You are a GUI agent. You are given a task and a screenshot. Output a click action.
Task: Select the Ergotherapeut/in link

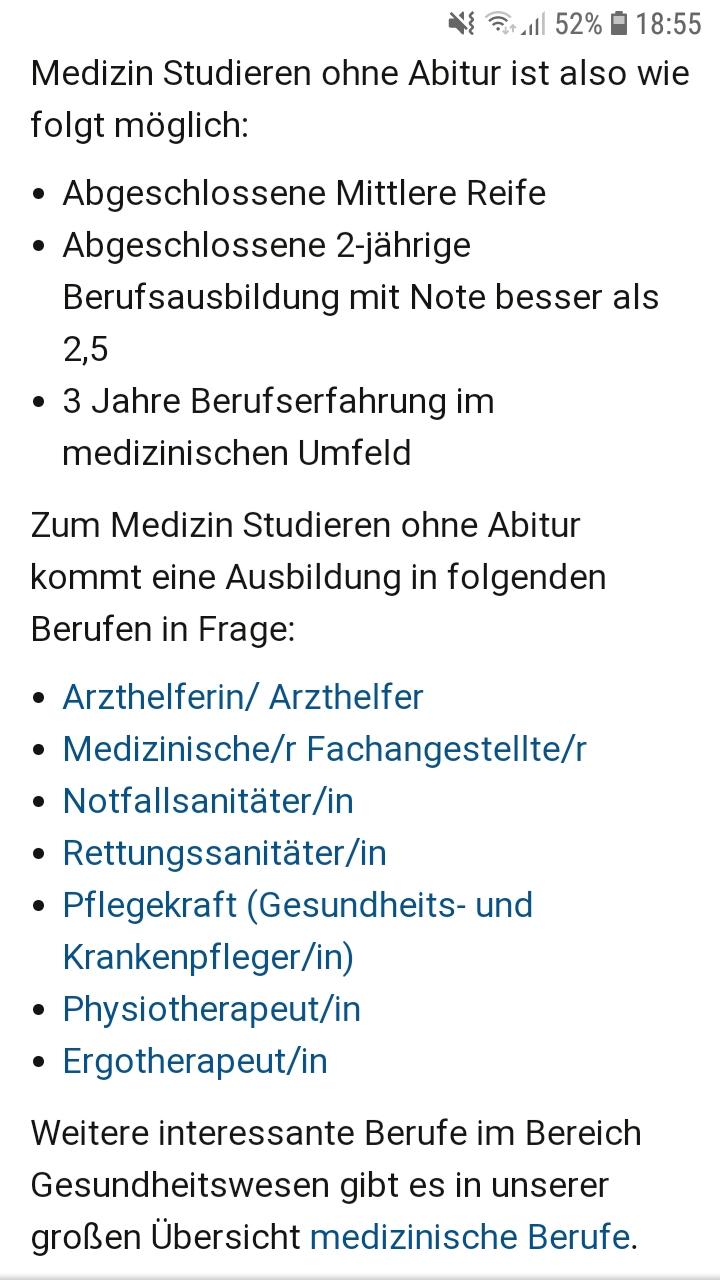click(195, 1061)
